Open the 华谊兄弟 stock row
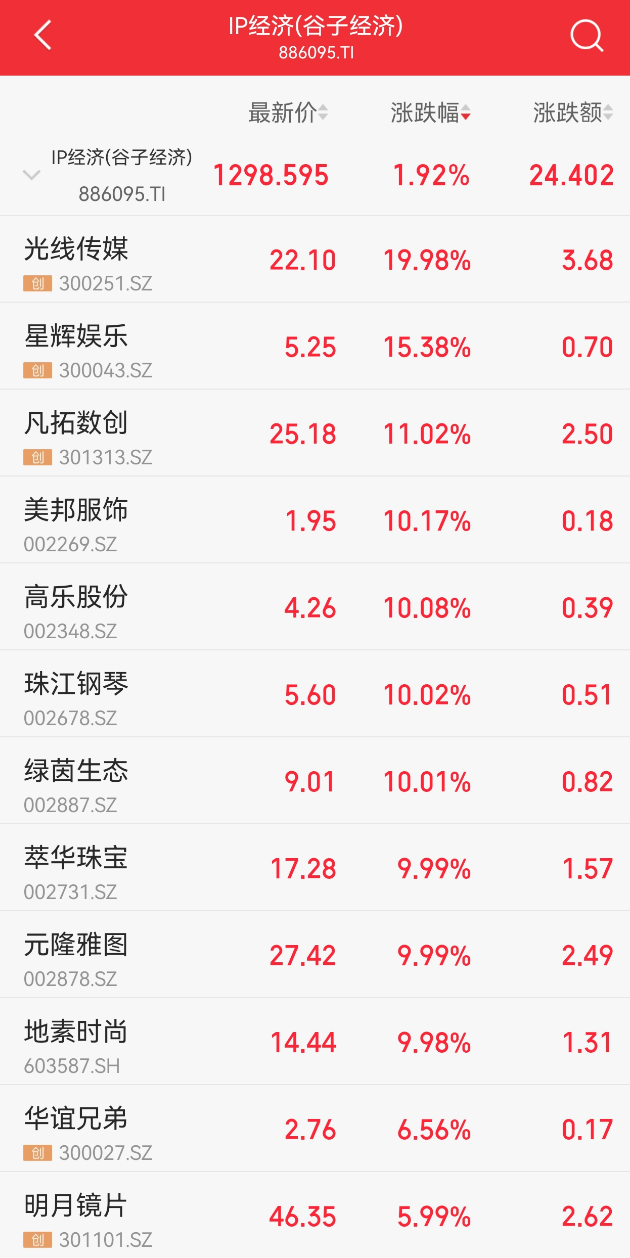 tap(315, 1130)
